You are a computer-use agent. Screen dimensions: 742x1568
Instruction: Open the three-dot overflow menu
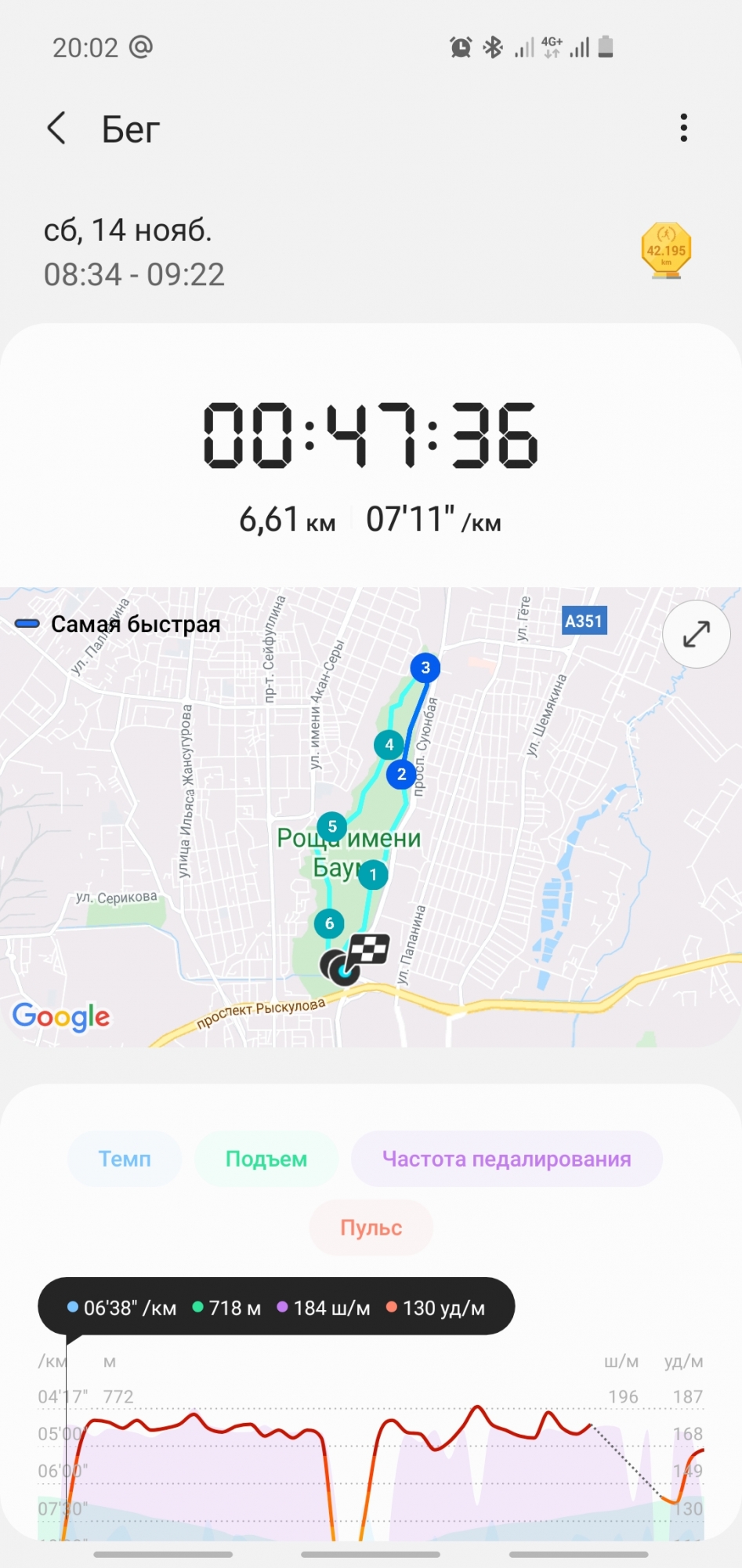pyautogui.click(x=683, y=128)
